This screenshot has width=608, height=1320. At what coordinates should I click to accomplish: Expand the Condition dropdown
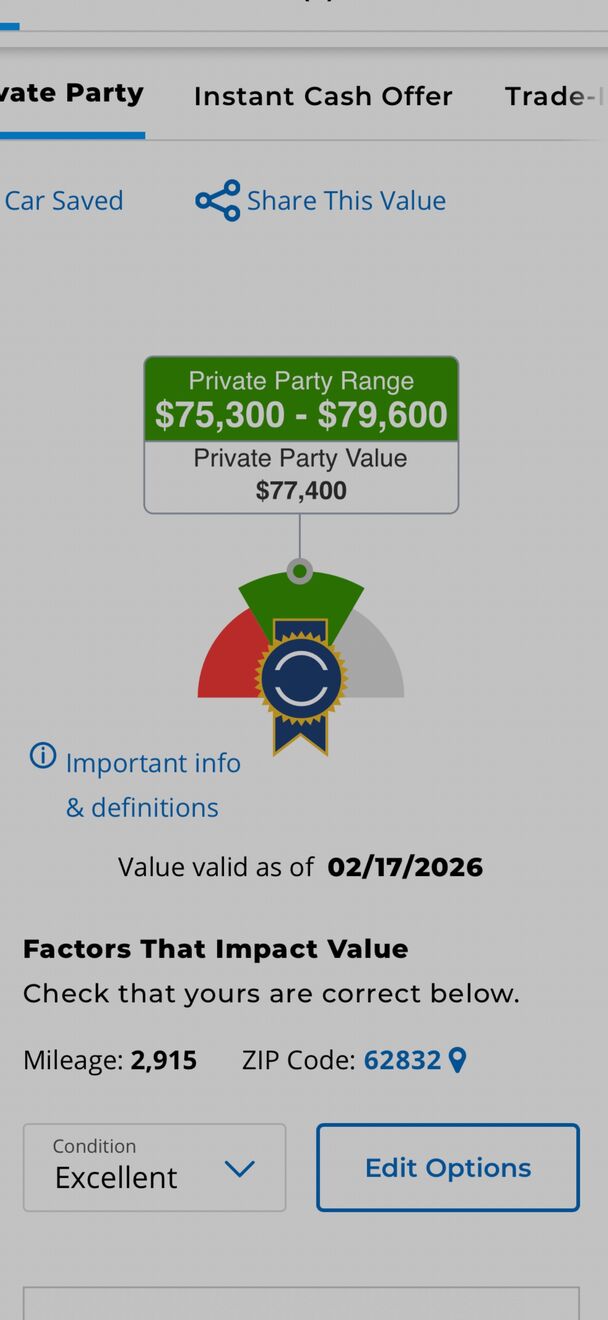coord(155,1167)
